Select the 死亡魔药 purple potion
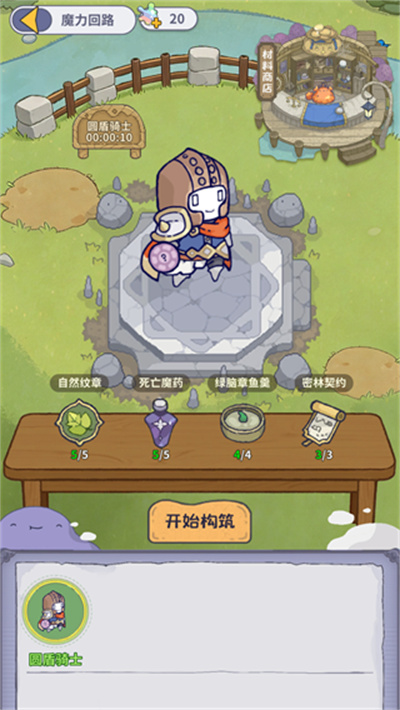 point(161,424)
